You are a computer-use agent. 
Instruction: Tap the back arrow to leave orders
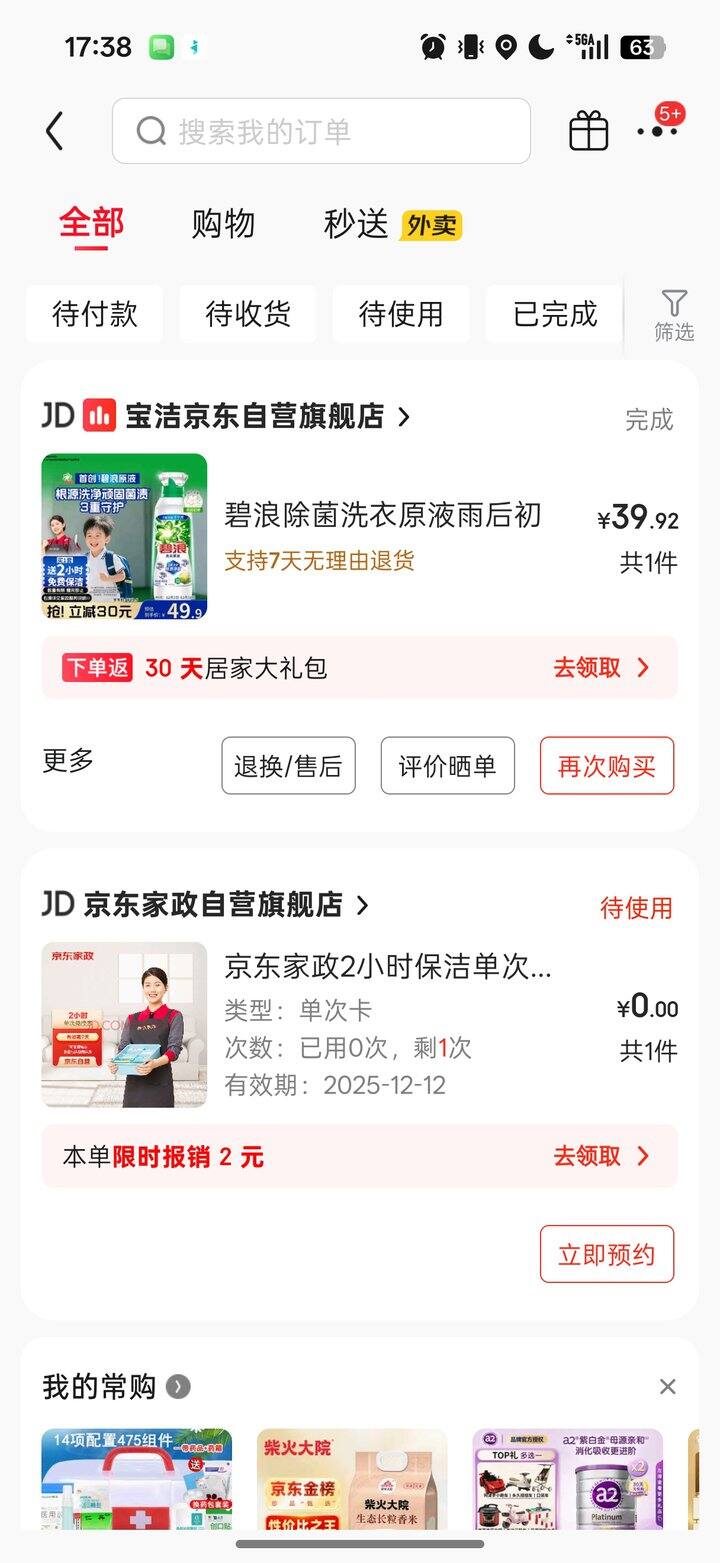(55, 131)
